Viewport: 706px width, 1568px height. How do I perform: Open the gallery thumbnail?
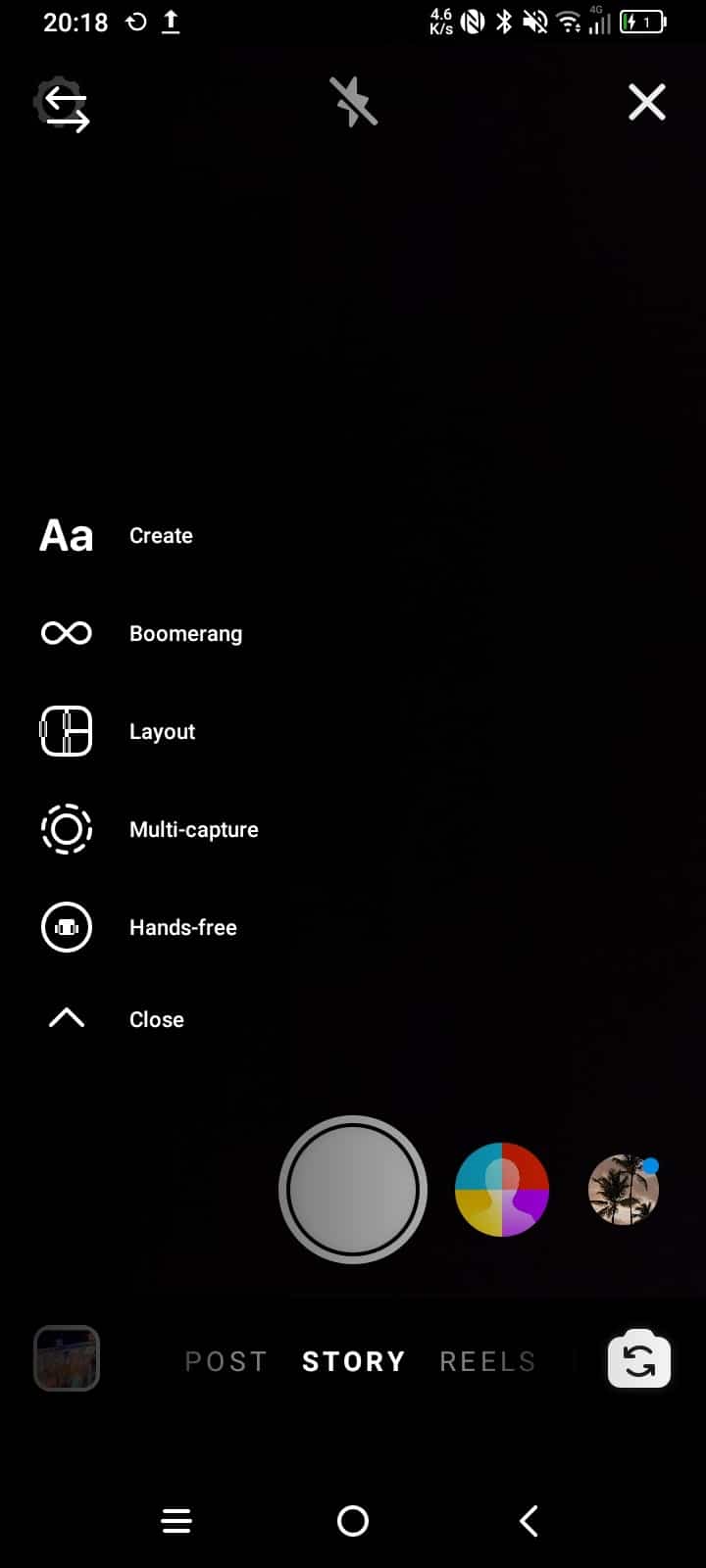[67, 1358]
